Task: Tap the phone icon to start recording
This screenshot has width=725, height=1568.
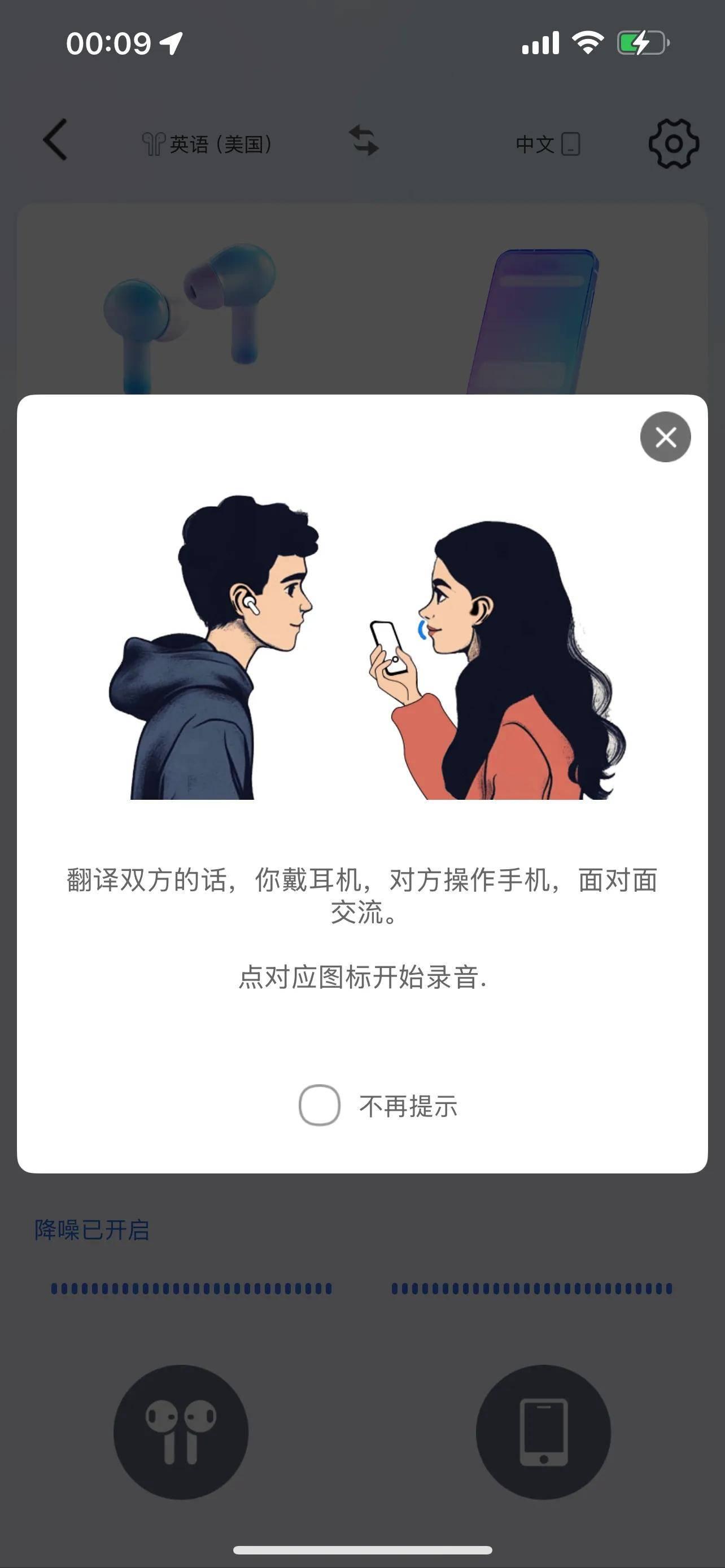Action: (x=544, y=1431)
